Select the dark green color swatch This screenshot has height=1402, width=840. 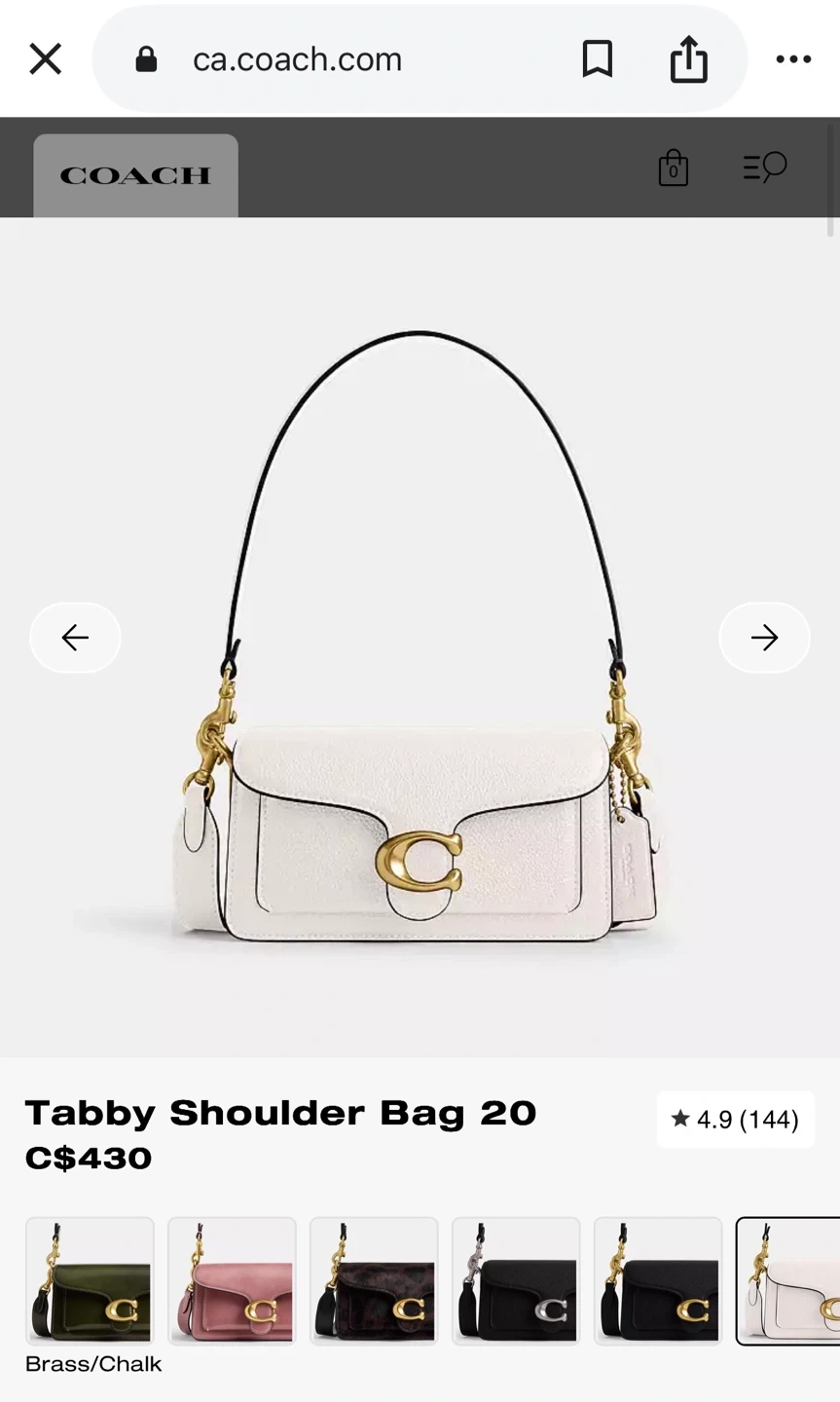(90, 1281)
